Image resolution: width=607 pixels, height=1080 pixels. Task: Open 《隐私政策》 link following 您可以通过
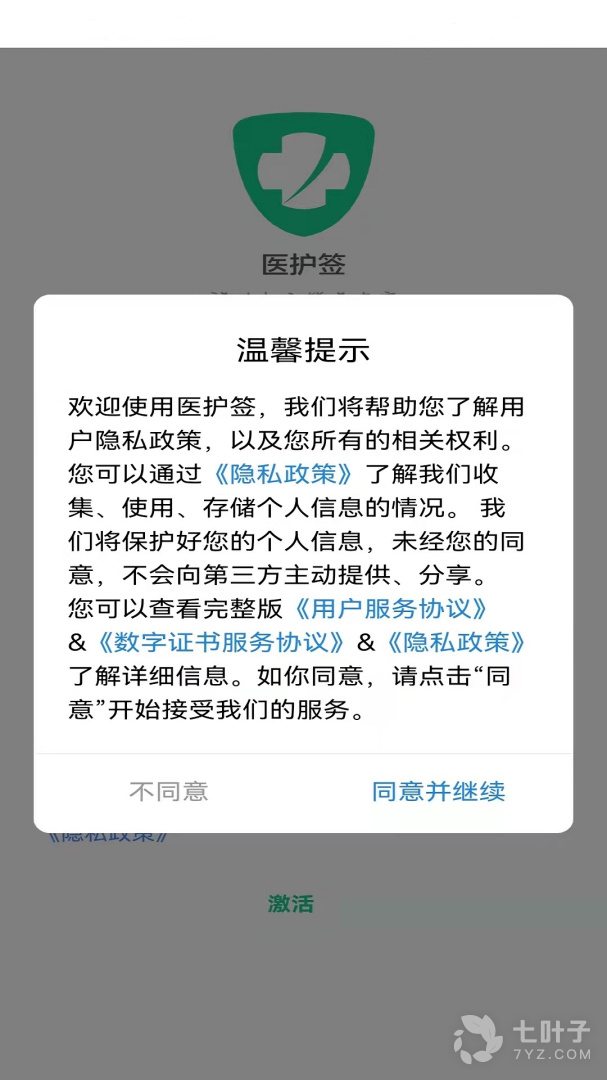pos(284,473)
